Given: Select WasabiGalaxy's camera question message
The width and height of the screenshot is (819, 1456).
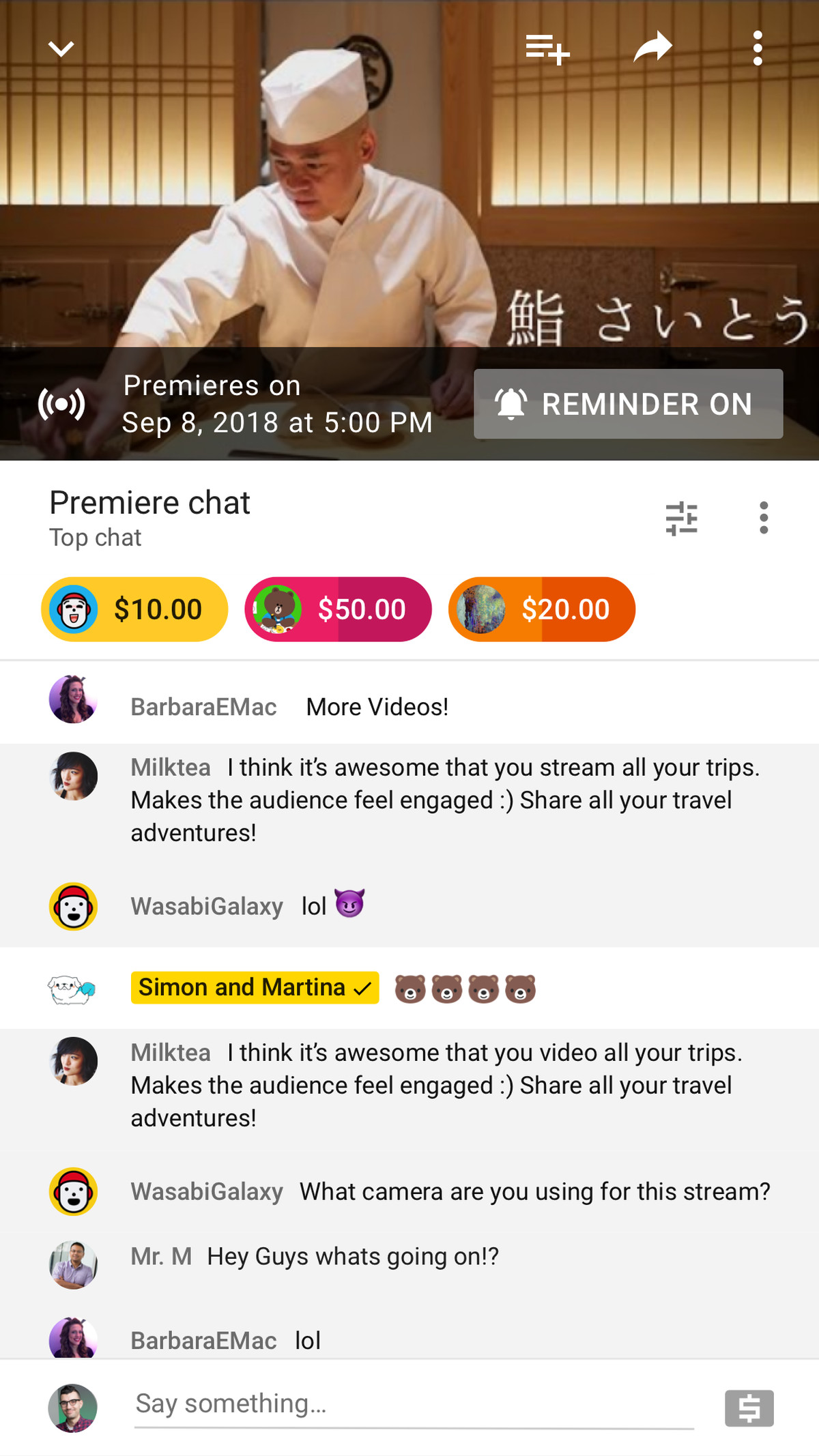Looking at the screenshot, I should click(409, 1191).
